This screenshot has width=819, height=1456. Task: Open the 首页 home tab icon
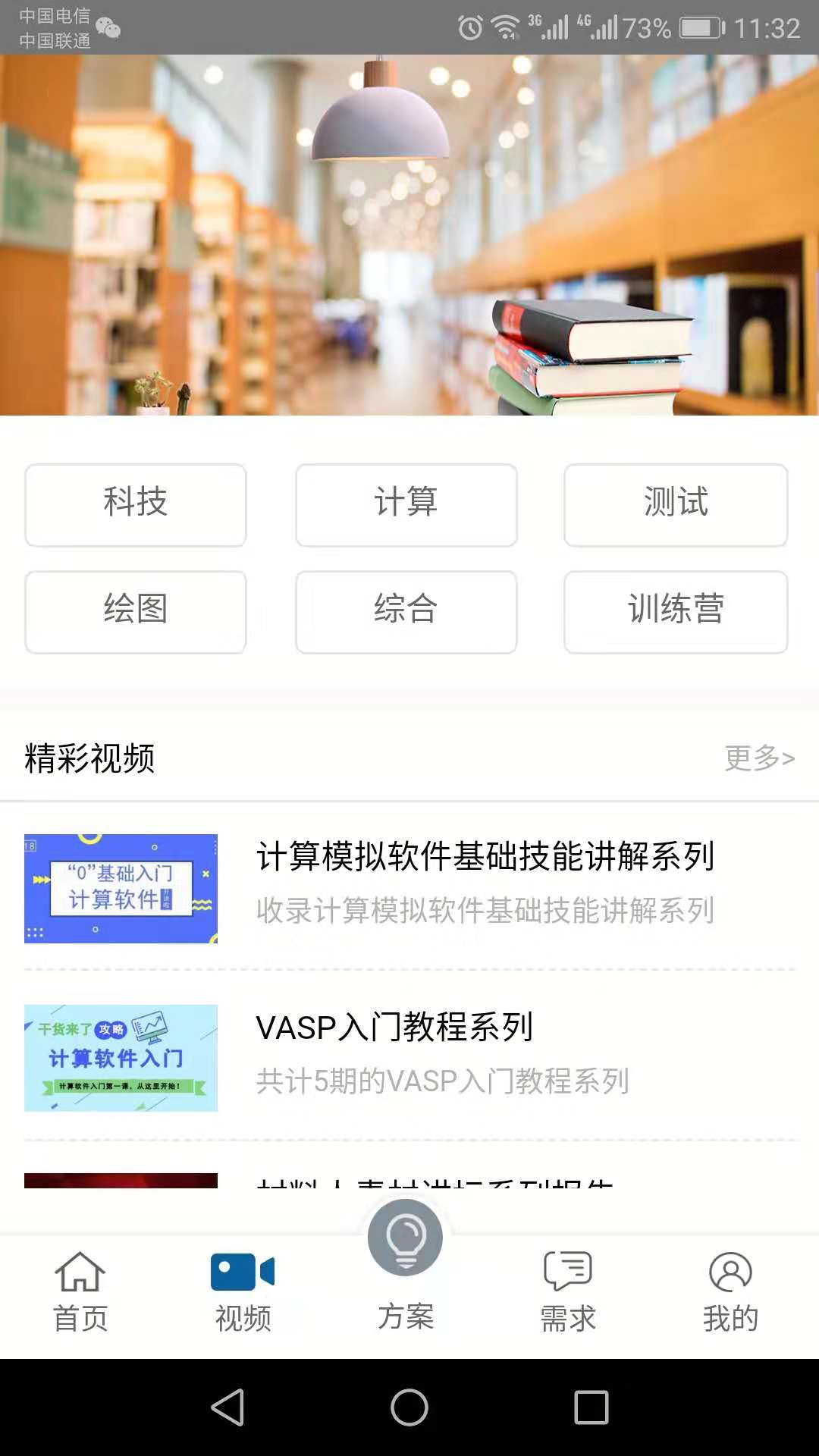tap(79, 1272)
